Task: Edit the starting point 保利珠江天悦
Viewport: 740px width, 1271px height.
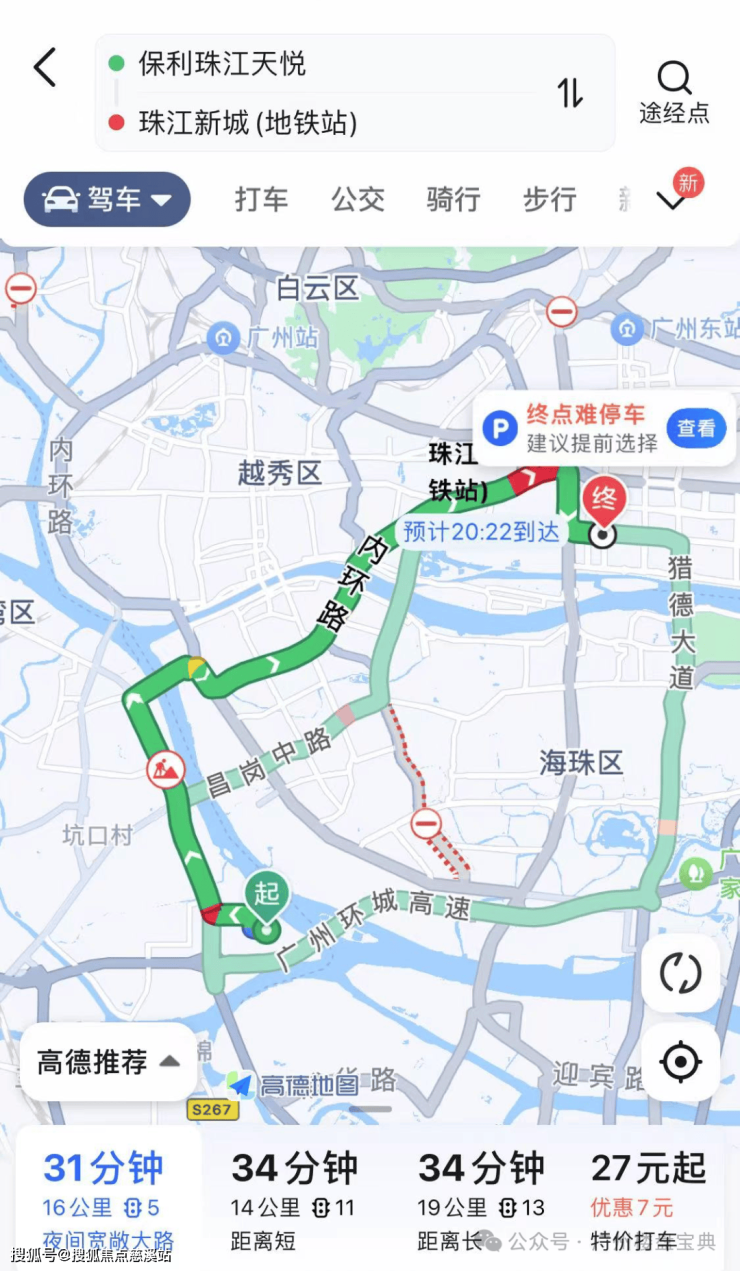Action: click(x=222, y=64)
